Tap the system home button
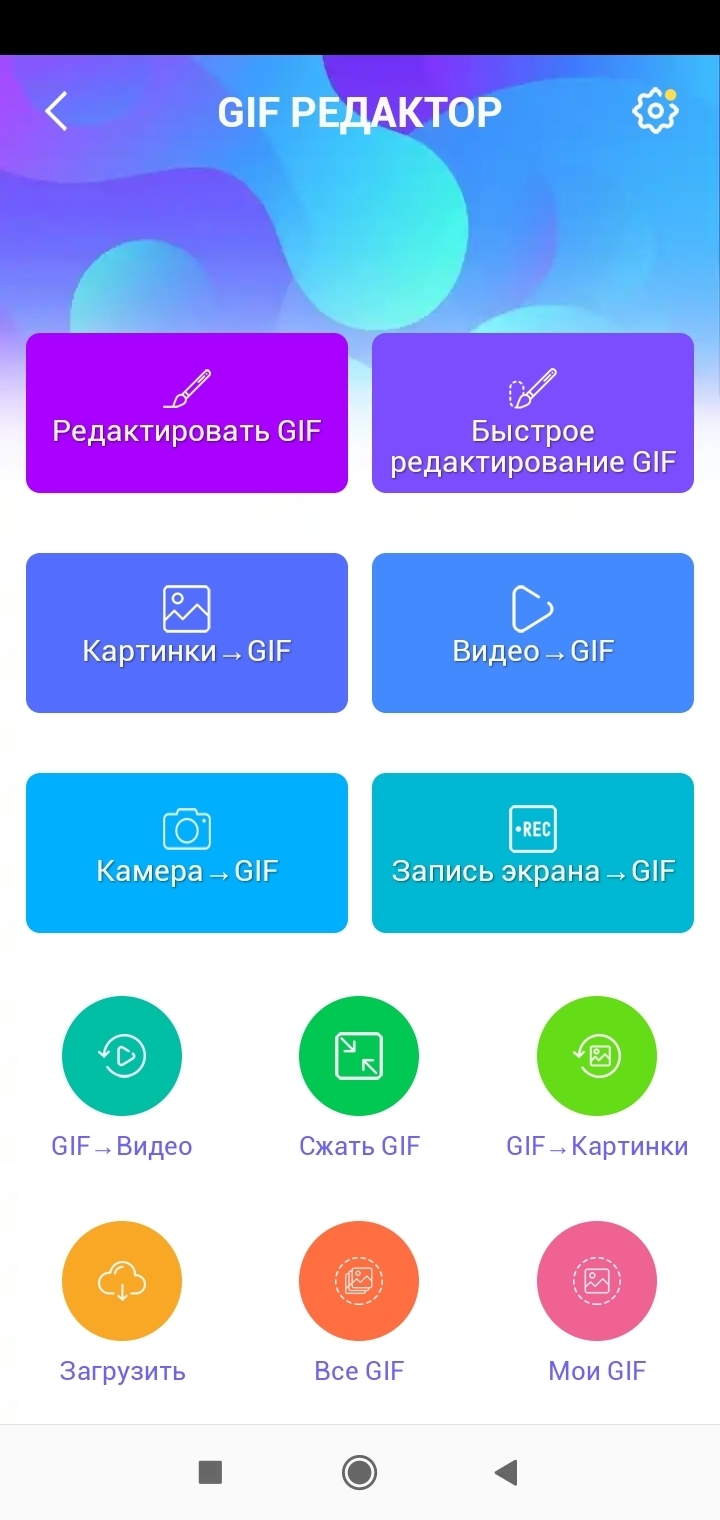 click(x=359, y=1471)
